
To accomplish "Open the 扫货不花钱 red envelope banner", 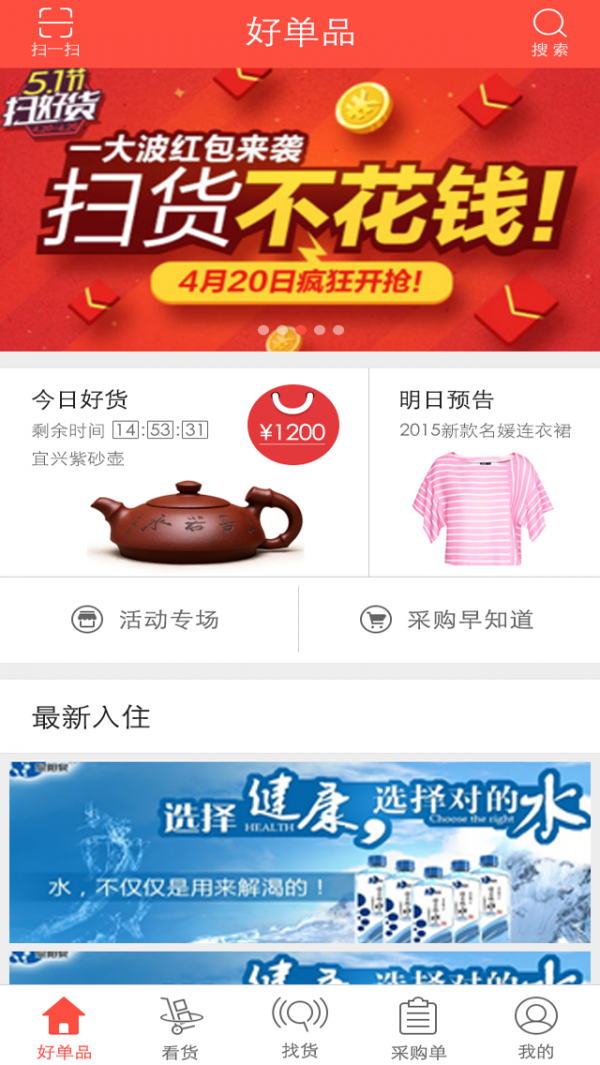I will point(300,210).
